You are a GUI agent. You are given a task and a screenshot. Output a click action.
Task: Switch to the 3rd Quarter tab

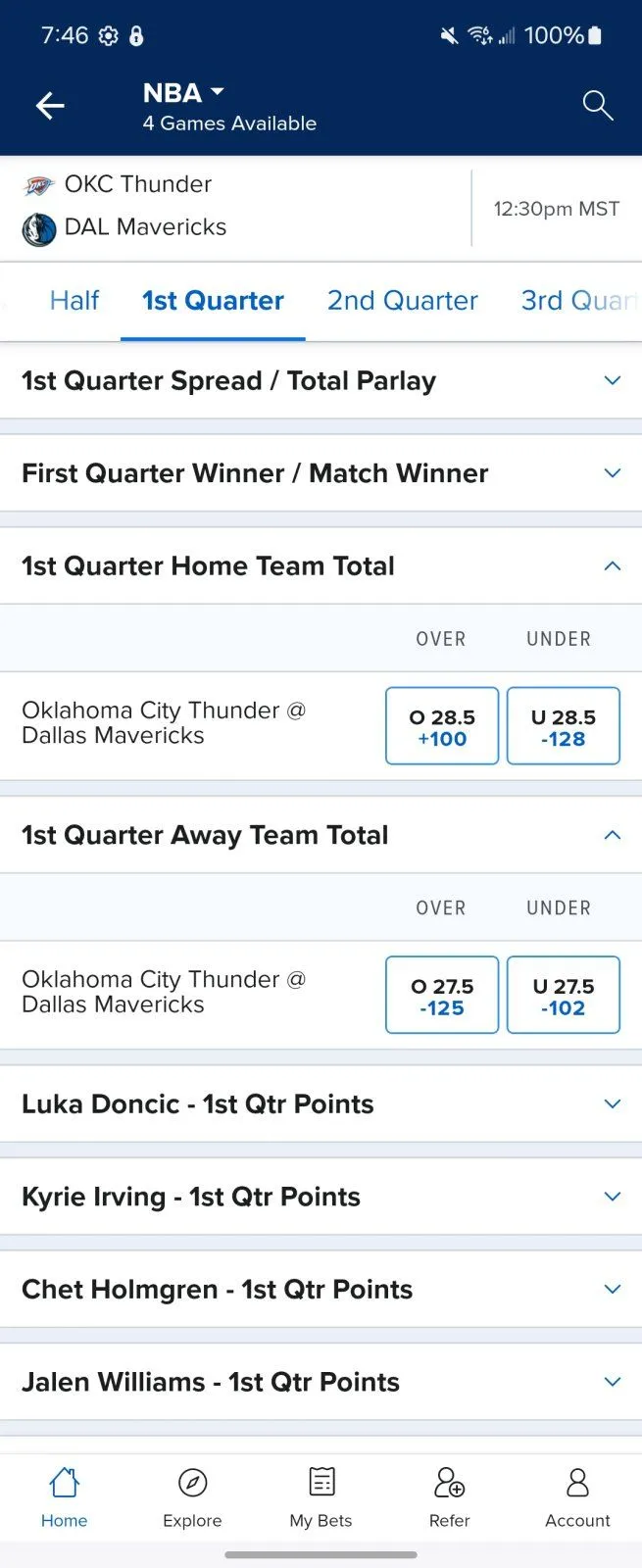[578, 301]
